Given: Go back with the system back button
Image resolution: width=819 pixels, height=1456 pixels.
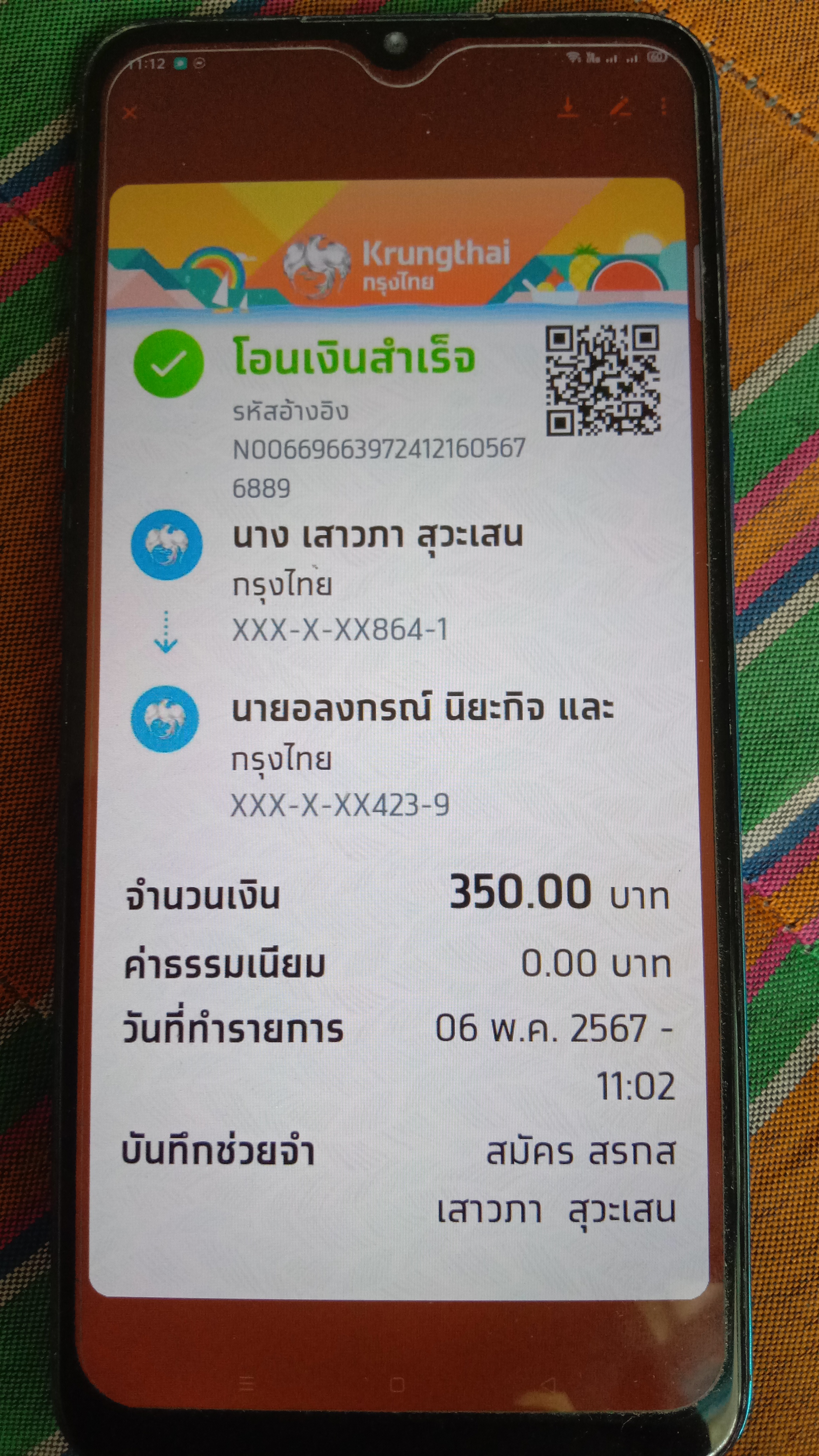Looking at the screenshot, I should point(547,1384).
